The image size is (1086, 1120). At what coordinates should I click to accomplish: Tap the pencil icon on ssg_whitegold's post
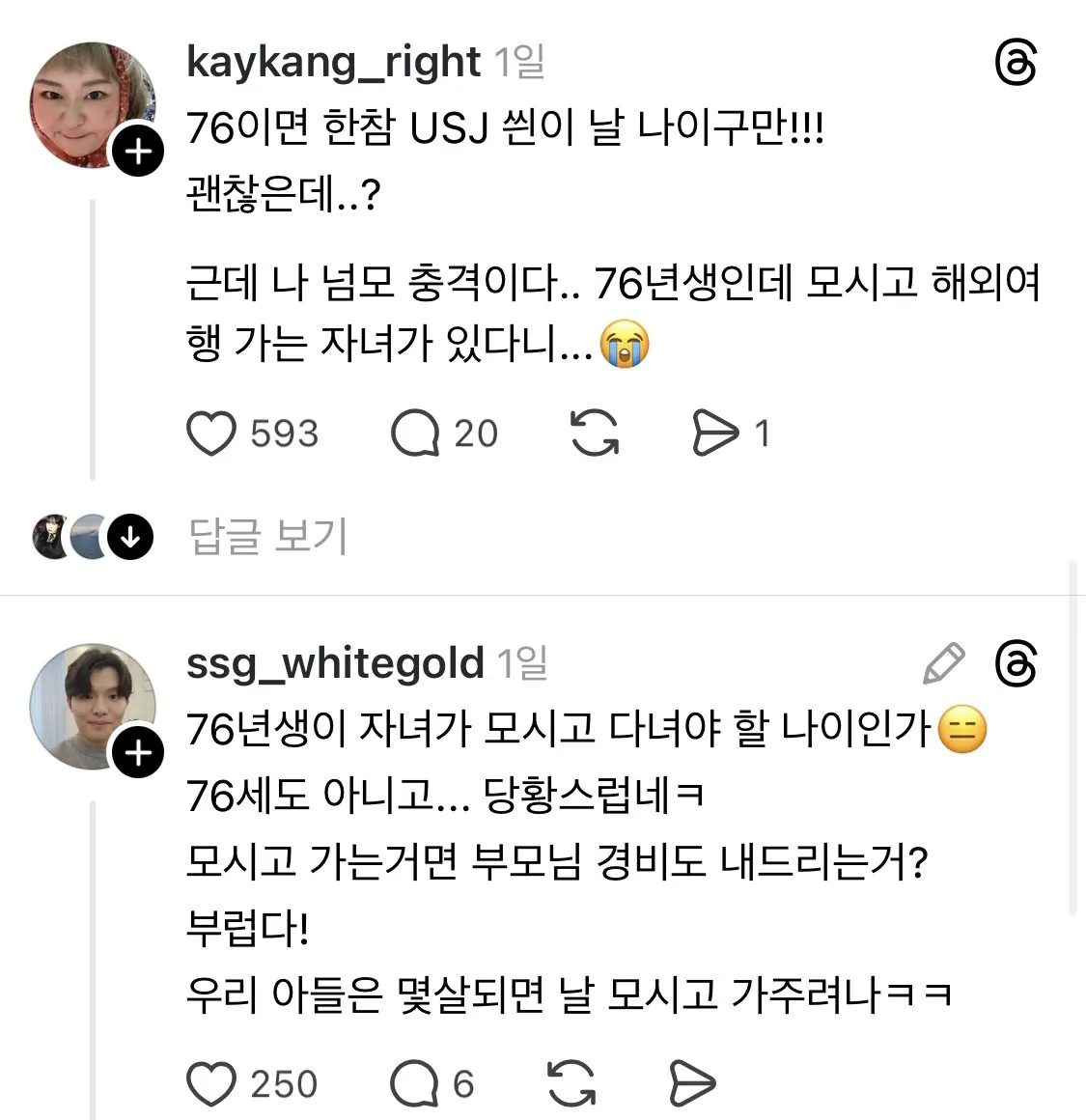(943, 664)
